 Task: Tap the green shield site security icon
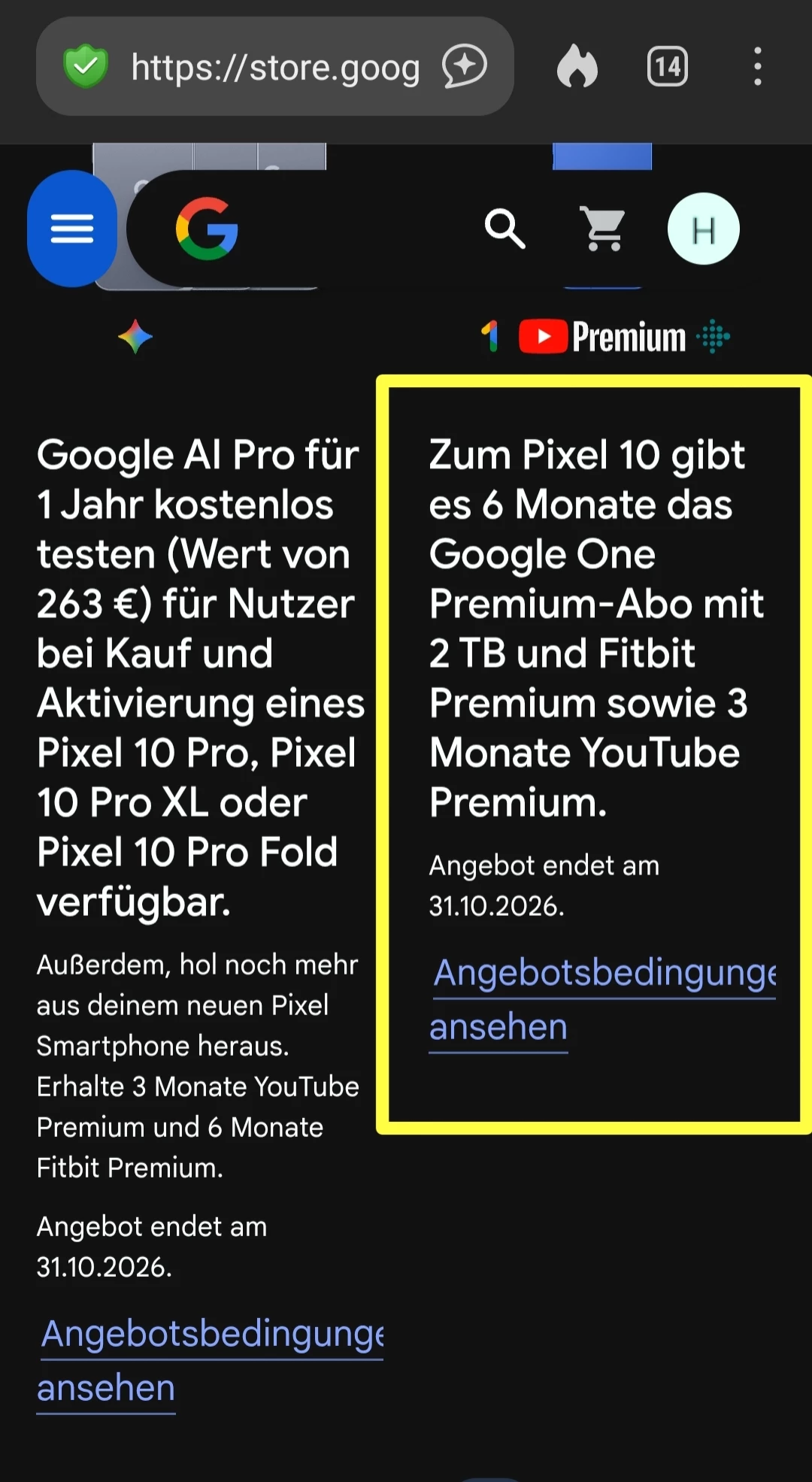point(86,66)
